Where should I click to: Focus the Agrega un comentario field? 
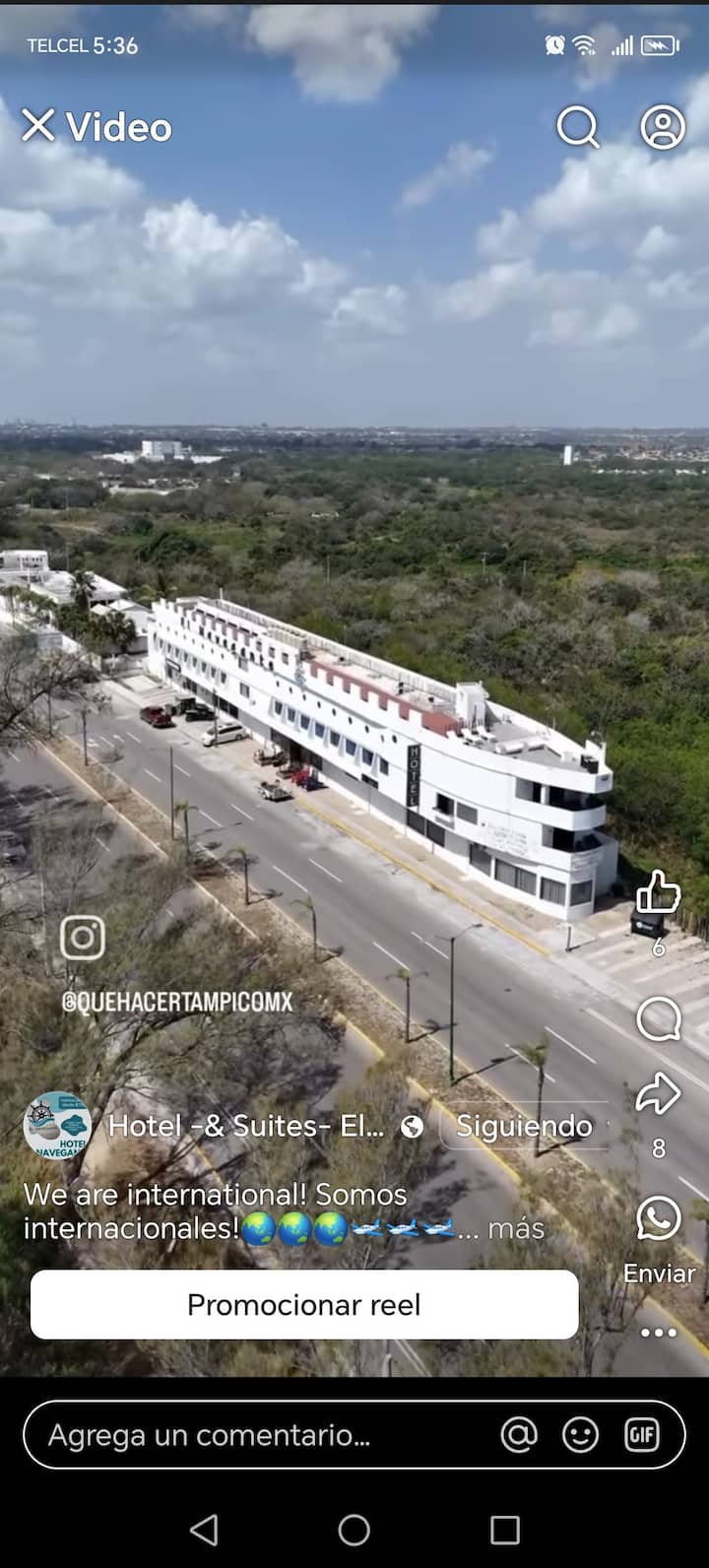coord(256,1435)
